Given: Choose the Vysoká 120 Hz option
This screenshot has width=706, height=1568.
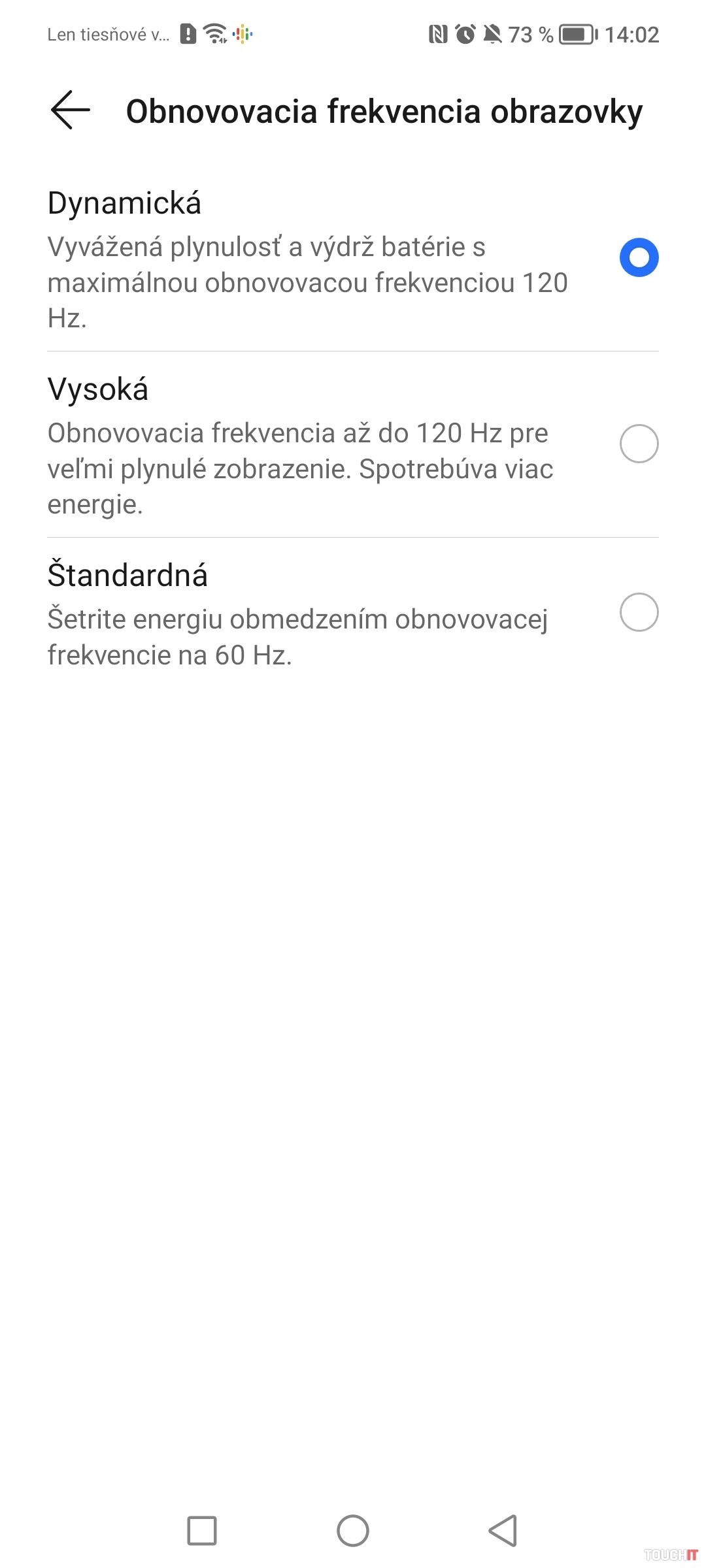Looking at the screenshot, I should coord(638,444).
